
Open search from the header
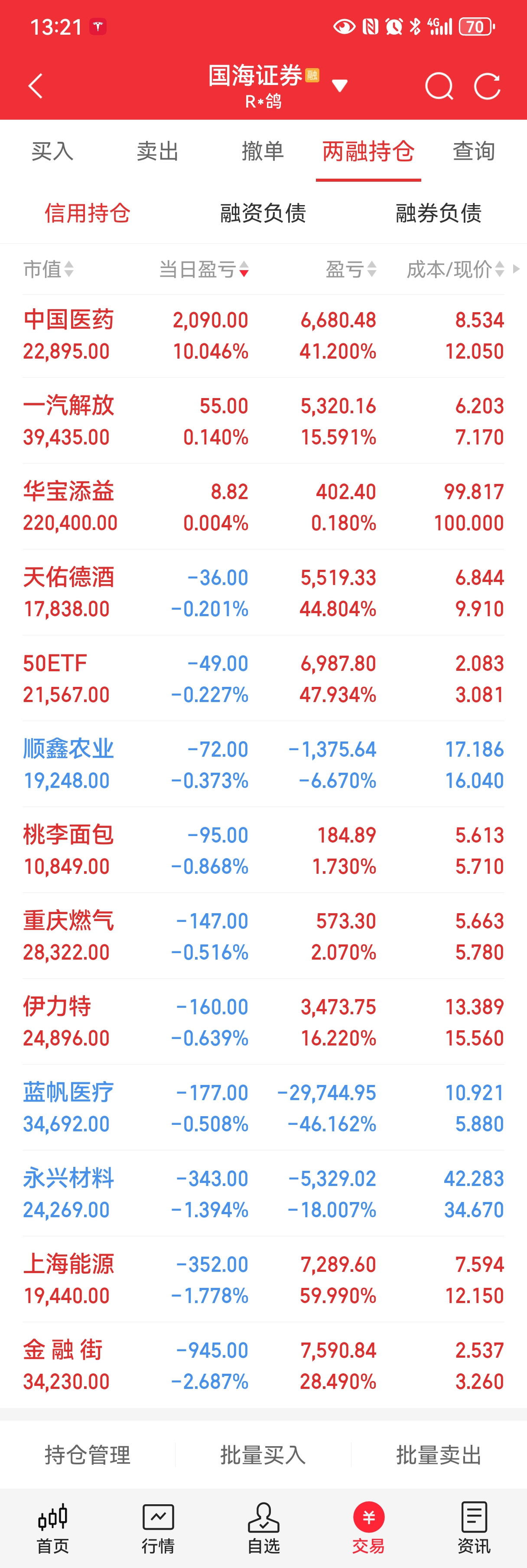[x=439, y=86]
